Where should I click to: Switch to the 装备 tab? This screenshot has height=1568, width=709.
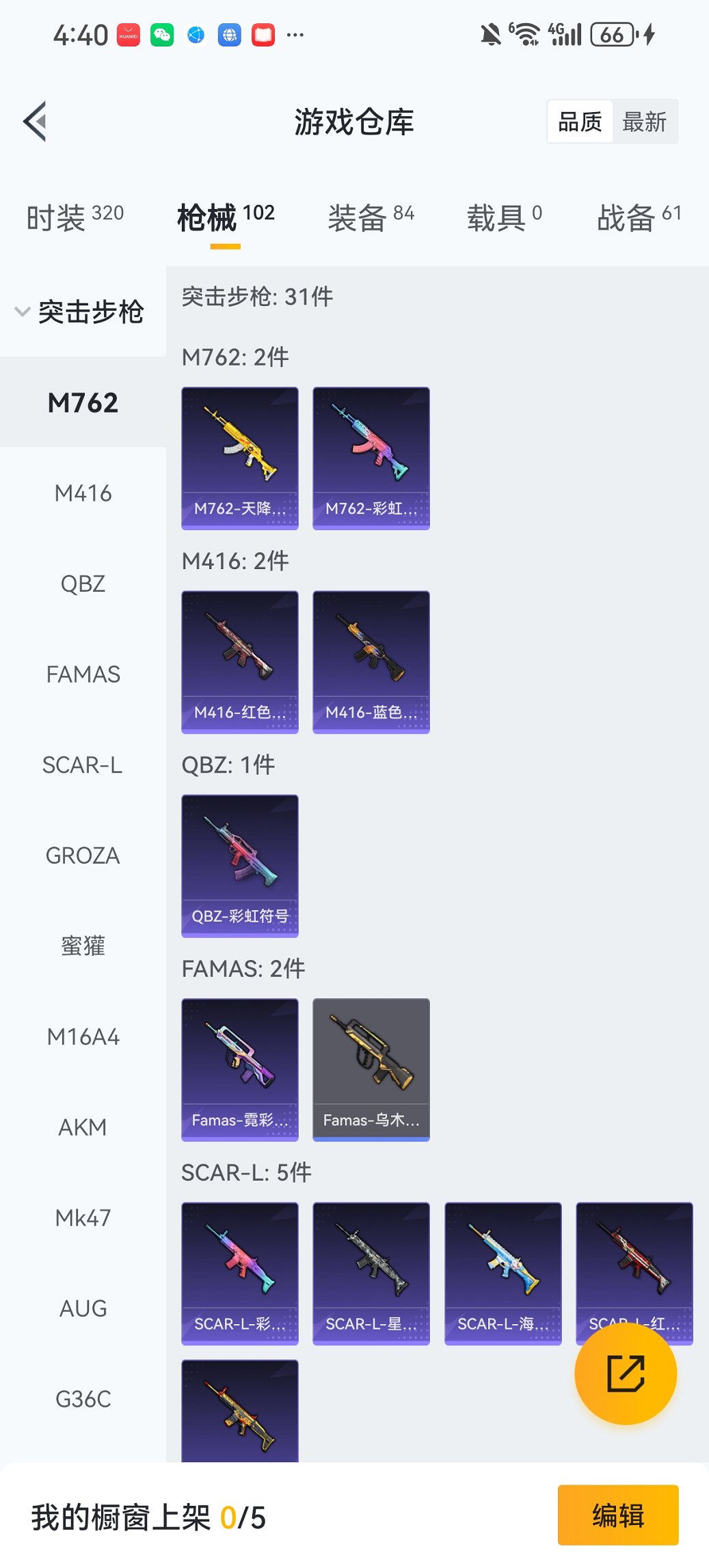coord(371,218)
